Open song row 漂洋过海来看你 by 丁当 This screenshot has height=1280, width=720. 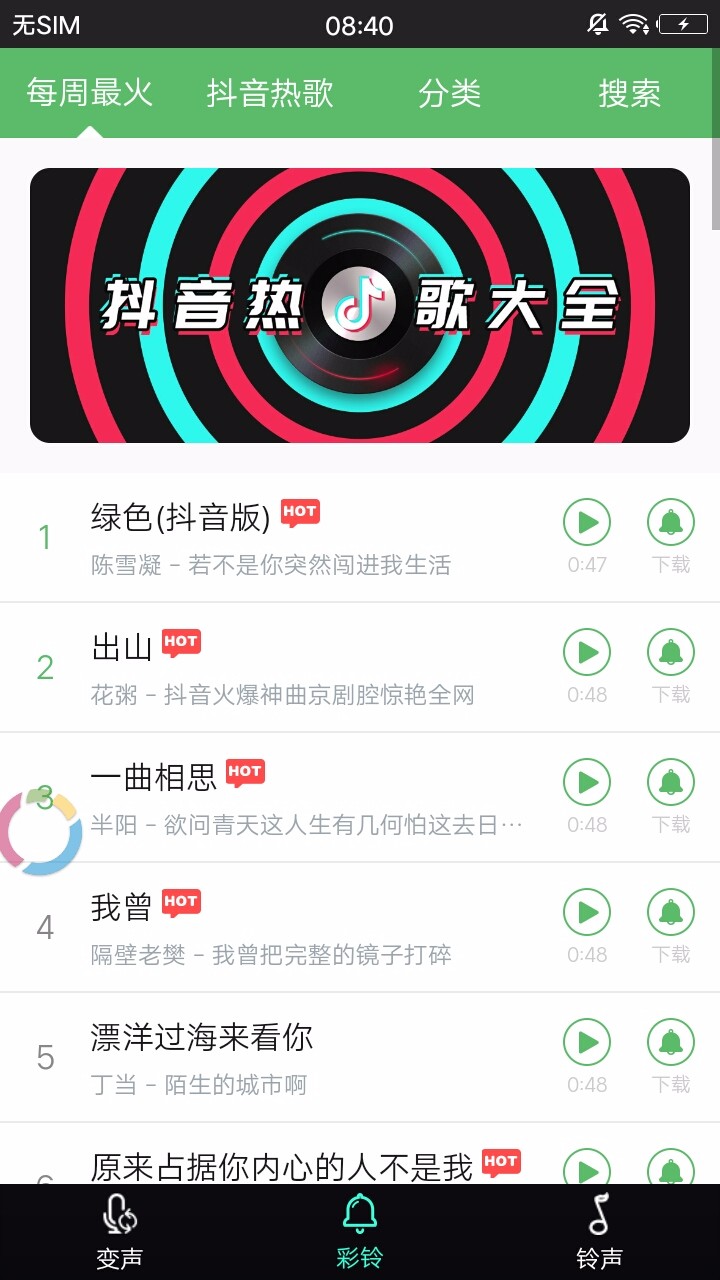tap(300, 1058)
